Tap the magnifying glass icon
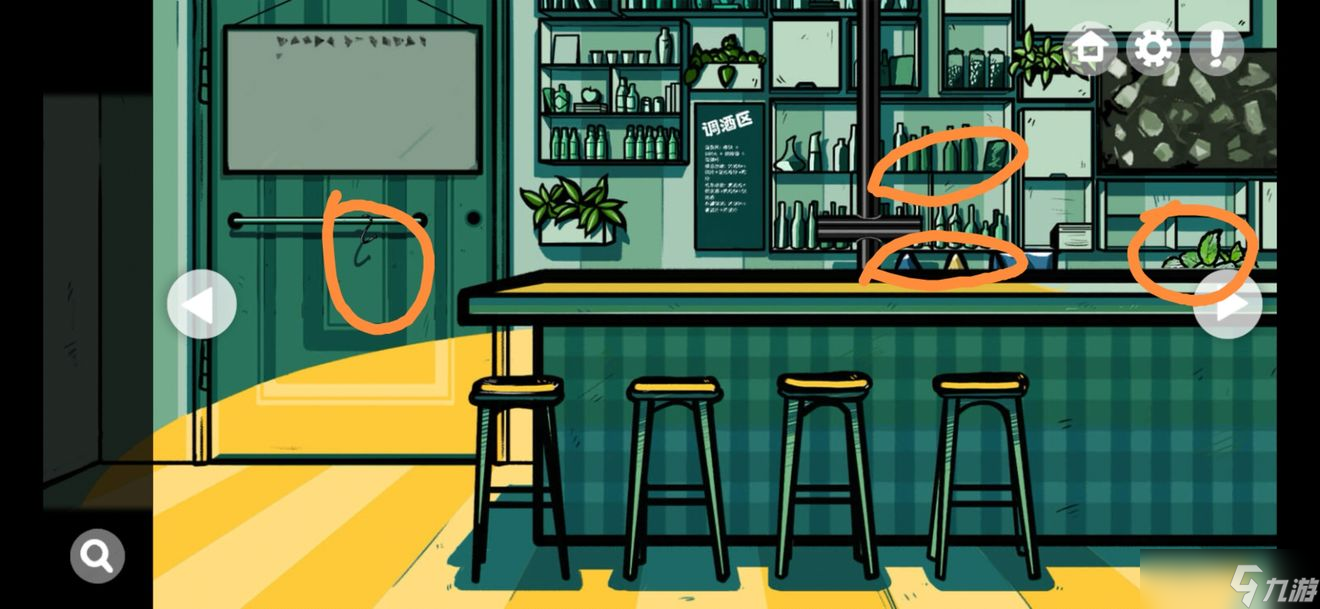 pyautogui.click(x=97, y=555)
